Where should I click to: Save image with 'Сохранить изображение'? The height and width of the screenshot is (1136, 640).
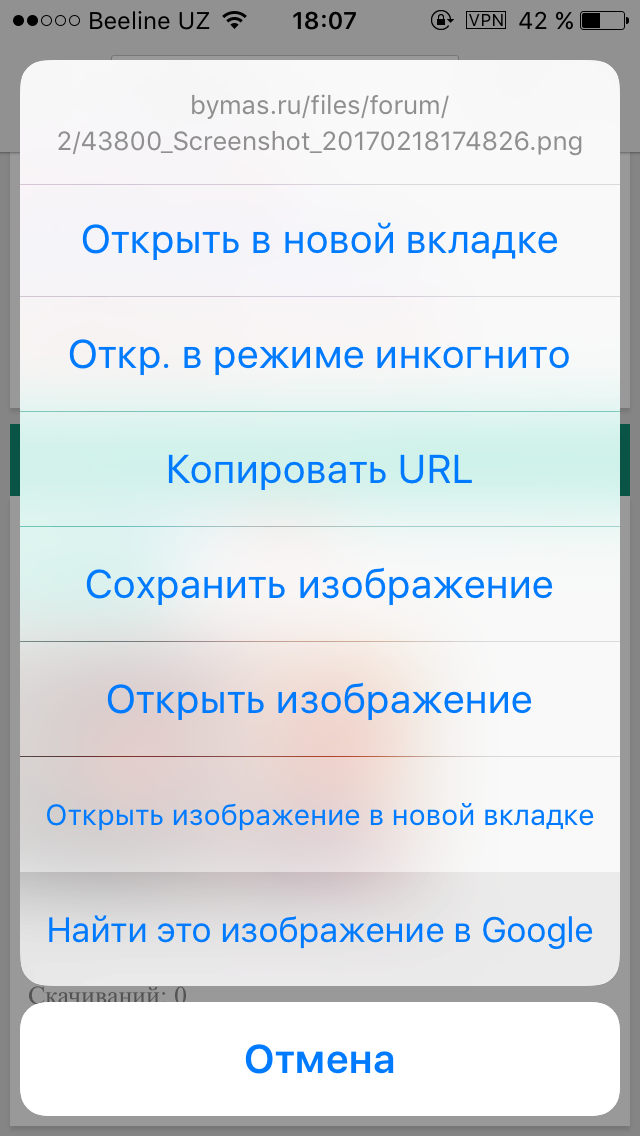(x=320, y=585)
